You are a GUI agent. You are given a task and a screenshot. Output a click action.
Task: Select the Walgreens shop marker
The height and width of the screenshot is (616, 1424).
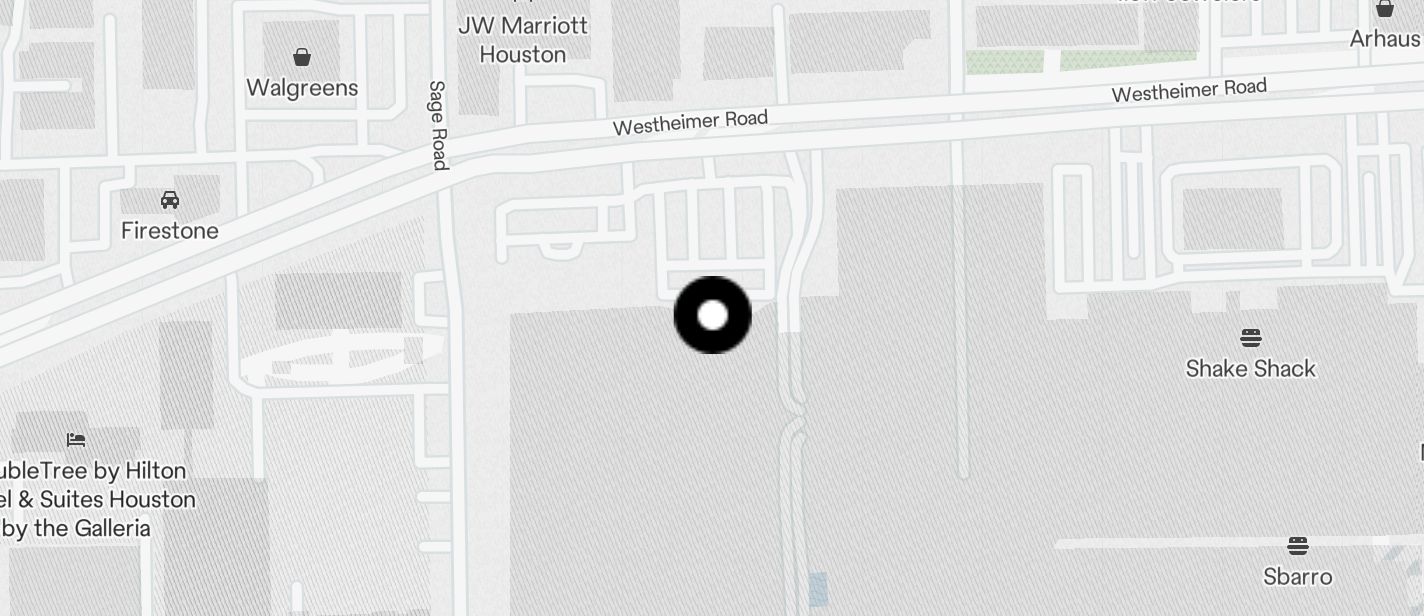(302, 57)
